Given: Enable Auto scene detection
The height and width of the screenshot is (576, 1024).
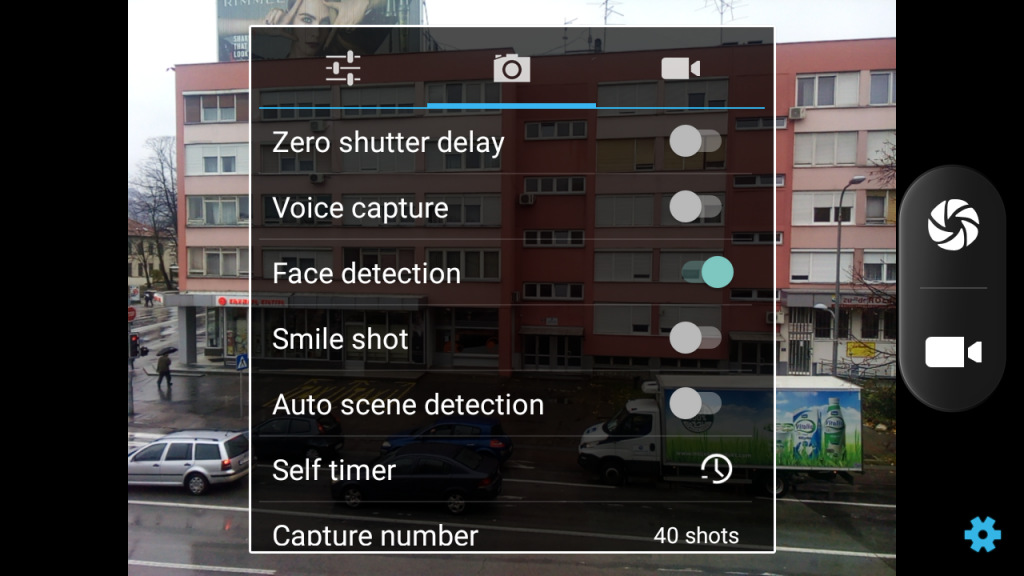Looking at the screenshot, I should pyautogui.click(x=695, y=404).
